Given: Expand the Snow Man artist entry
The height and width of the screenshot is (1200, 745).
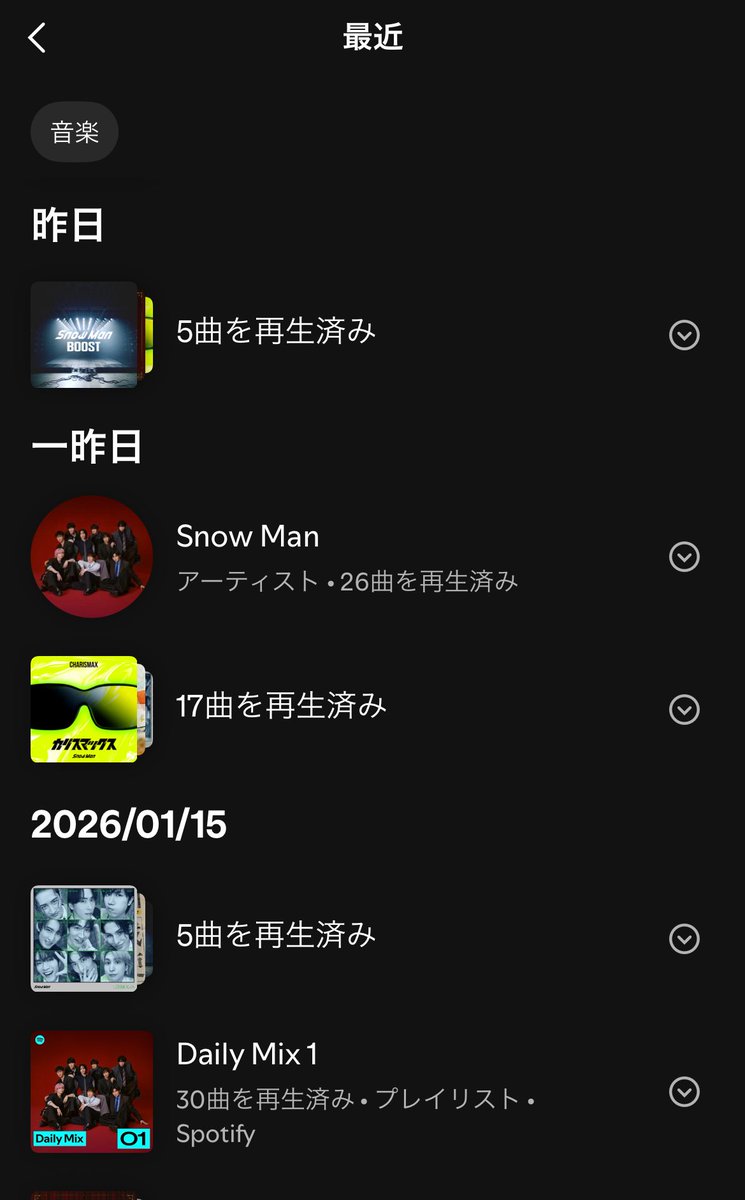Looking at the screenshot, I should 684,557.
